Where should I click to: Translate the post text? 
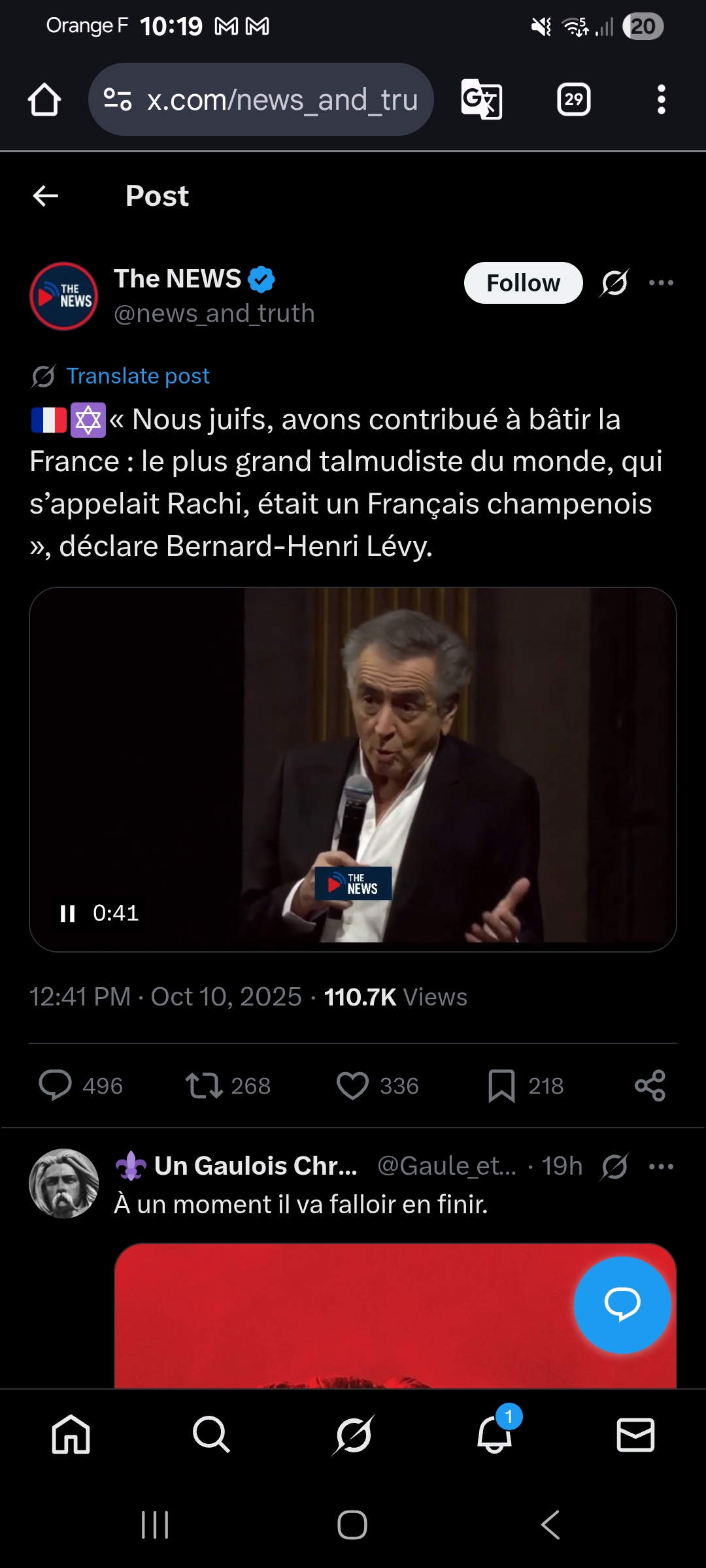coord(137,376)
